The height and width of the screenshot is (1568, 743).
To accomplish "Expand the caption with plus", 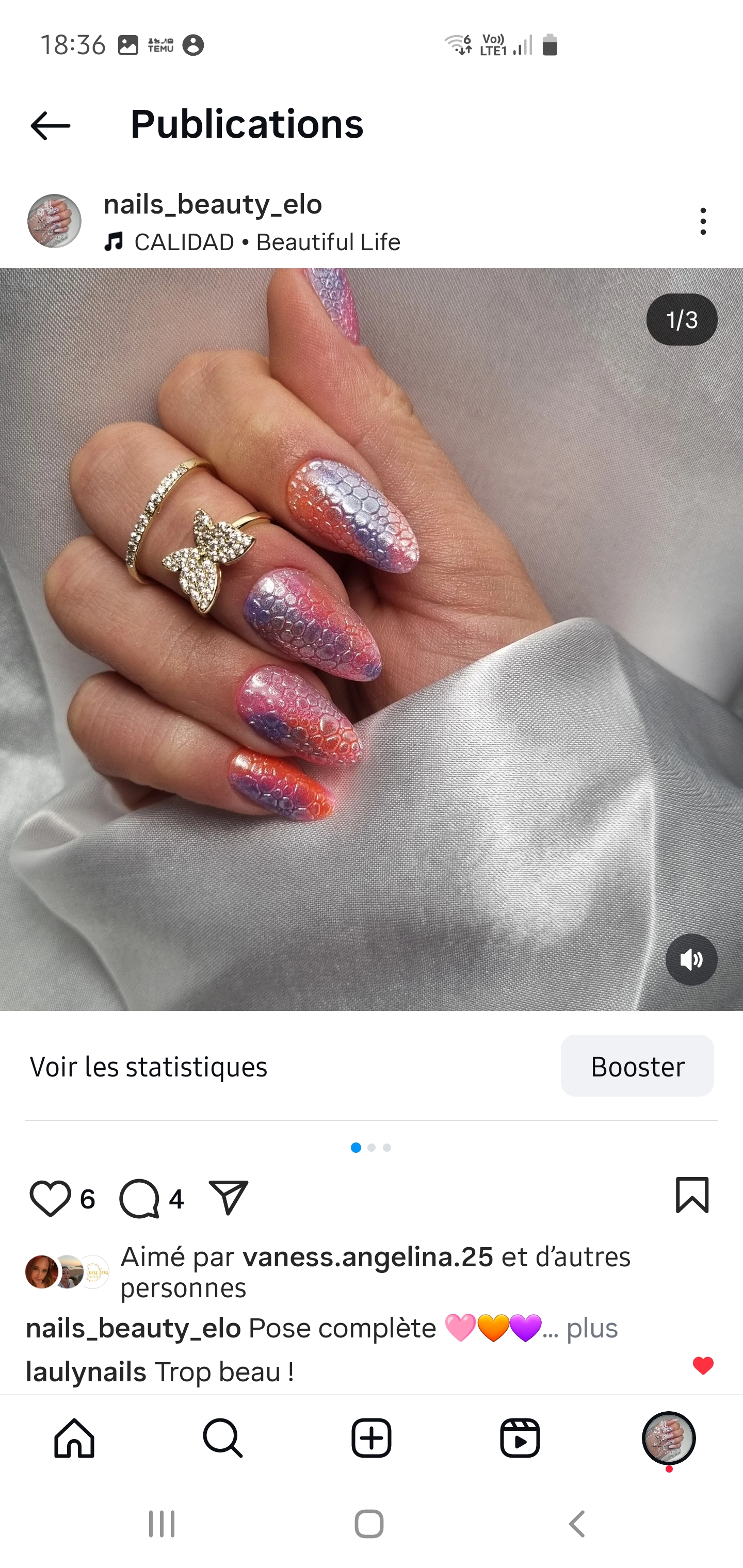I will click(591, 1328).
